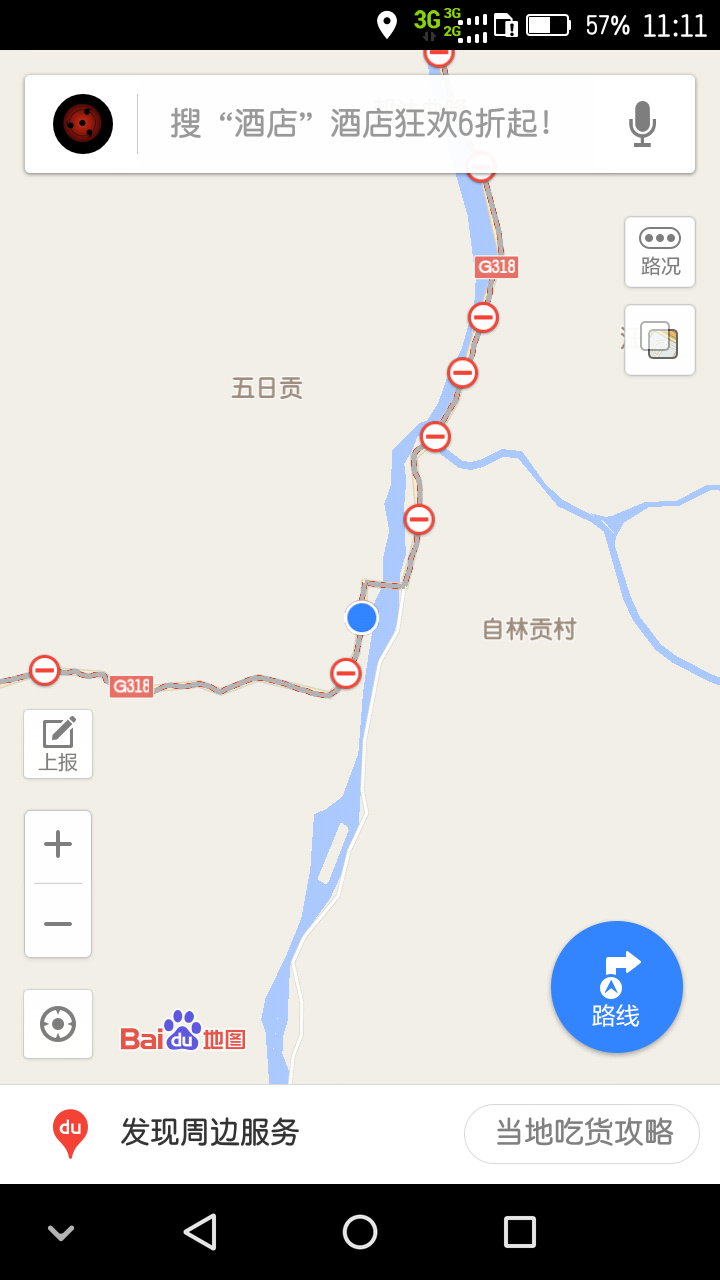Zoom out with the minus button

pyautogui.click(x=58, y=922)
